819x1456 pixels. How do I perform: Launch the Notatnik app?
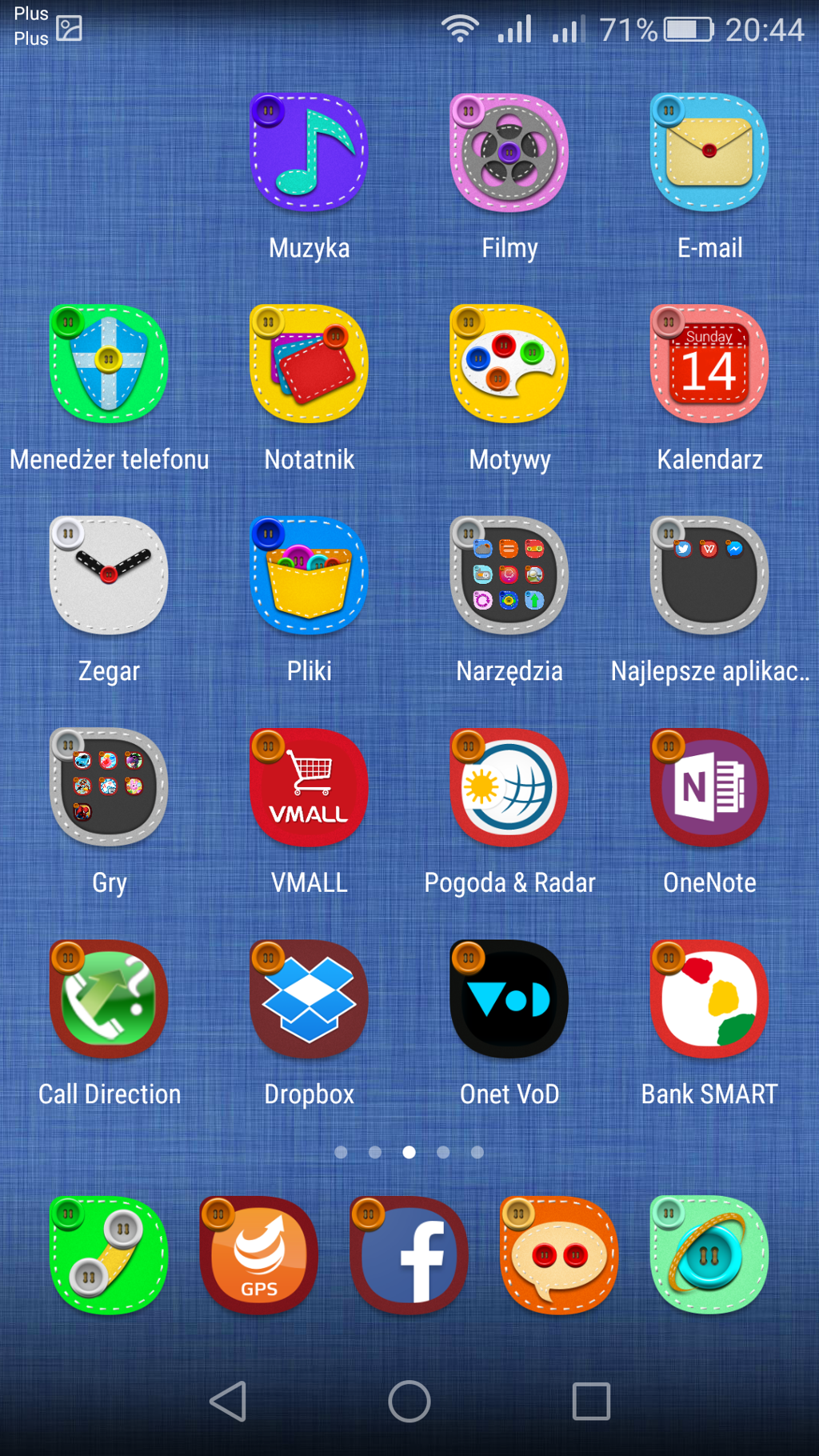[310, 365]
